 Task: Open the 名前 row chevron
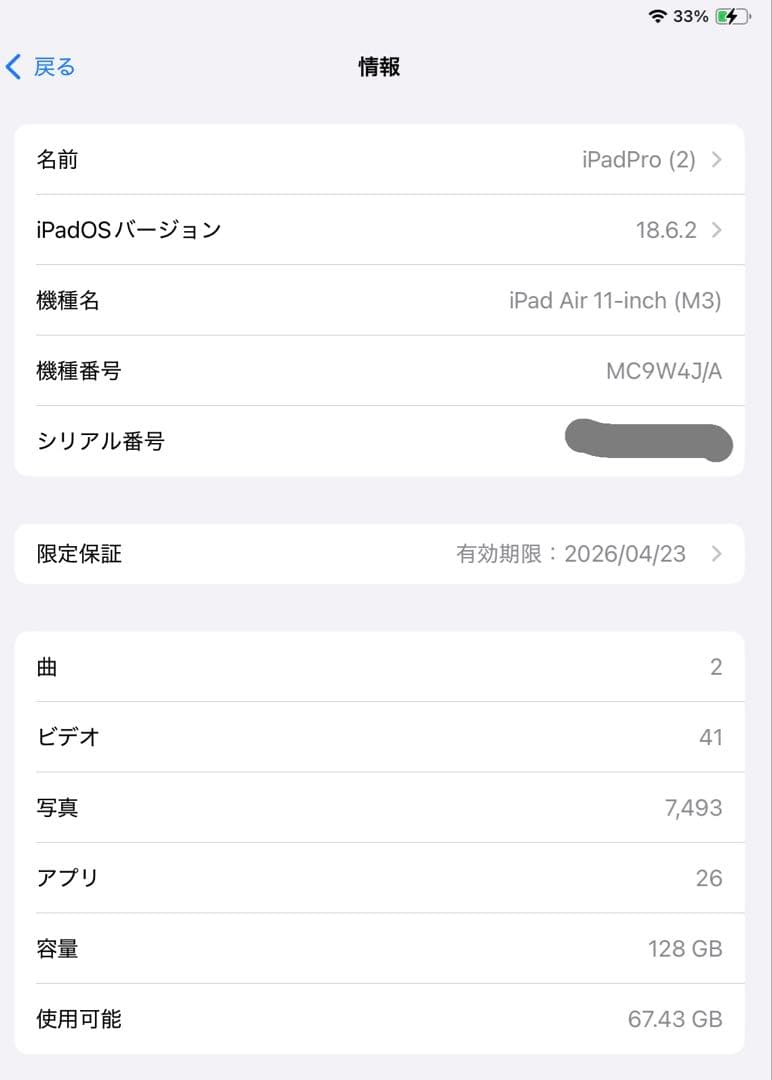716,159
